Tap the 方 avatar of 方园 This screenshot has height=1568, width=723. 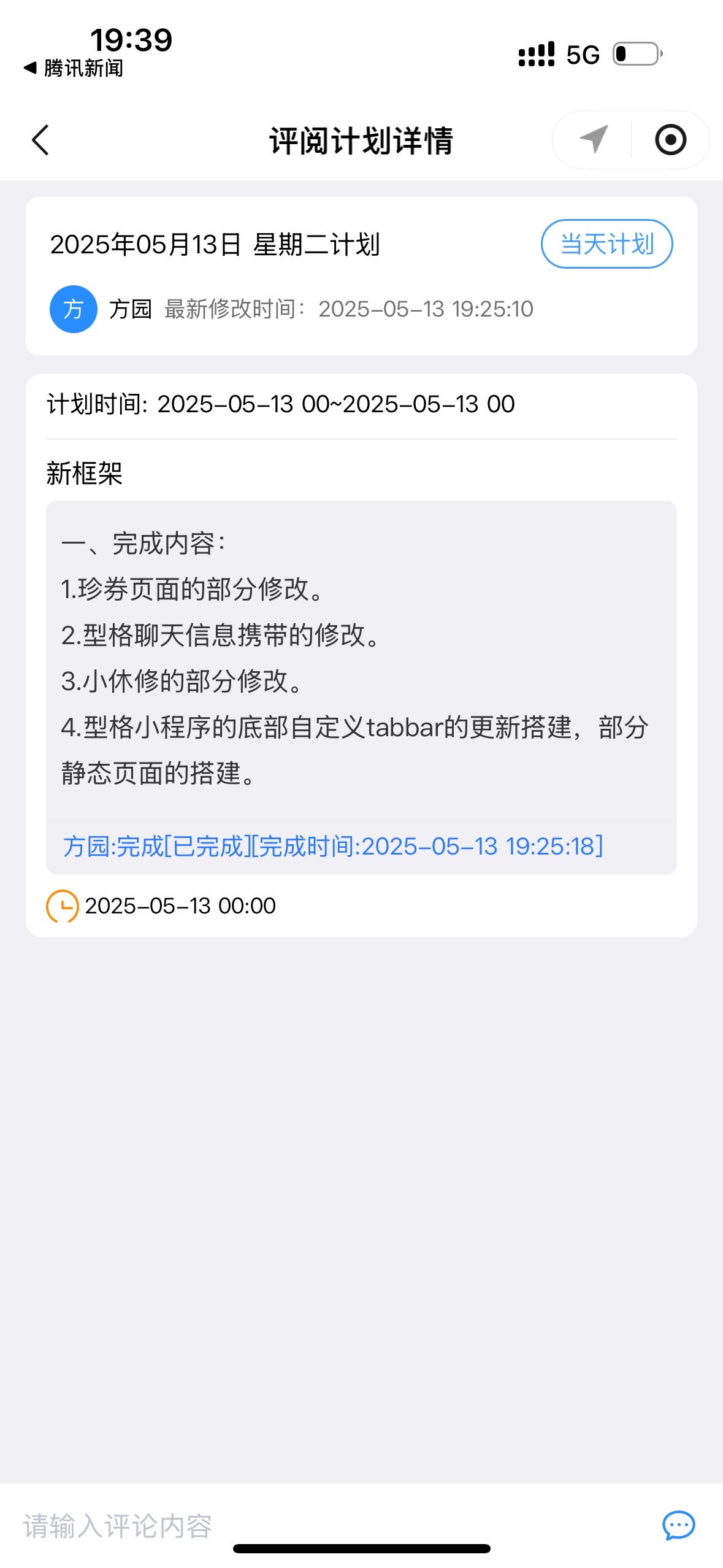tap(73, 309)
